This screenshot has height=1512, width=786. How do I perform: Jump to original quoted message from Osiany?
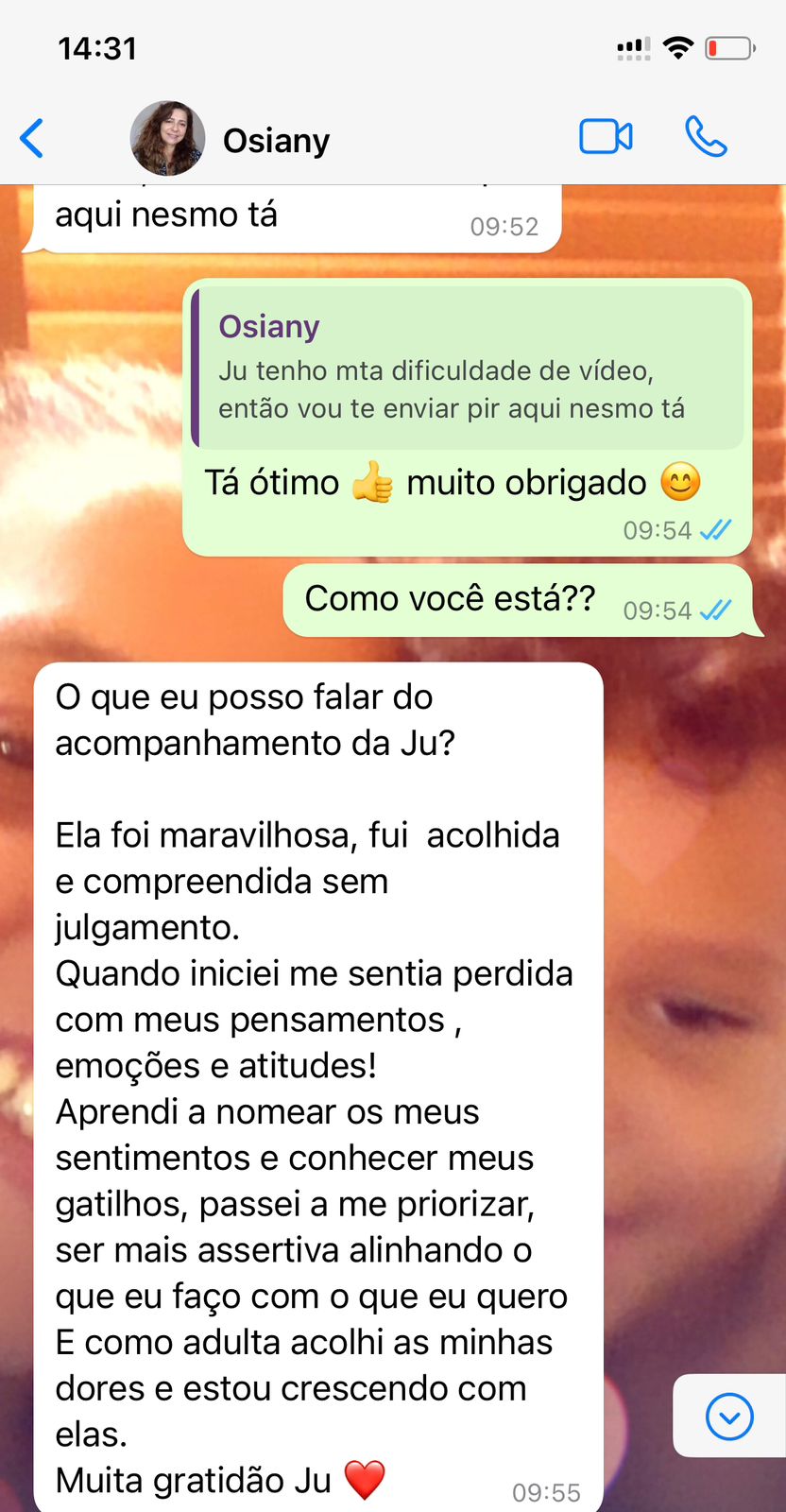(x=467, y=369)
